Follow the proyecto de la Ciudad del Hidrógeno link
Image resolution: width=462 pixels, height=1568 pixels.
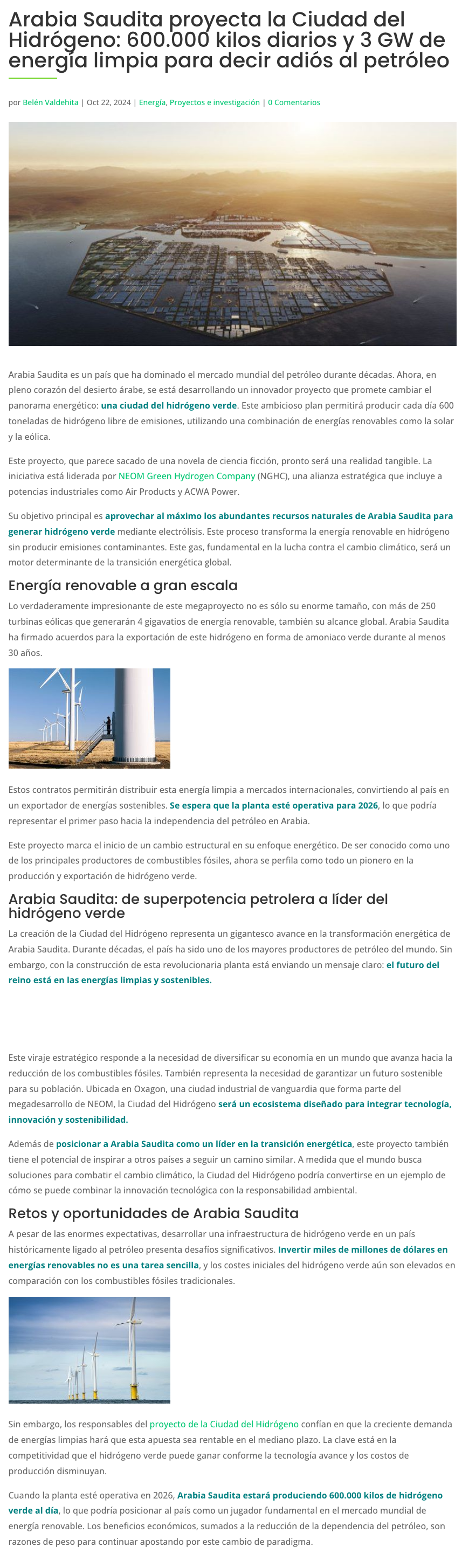coord(223,1424)
